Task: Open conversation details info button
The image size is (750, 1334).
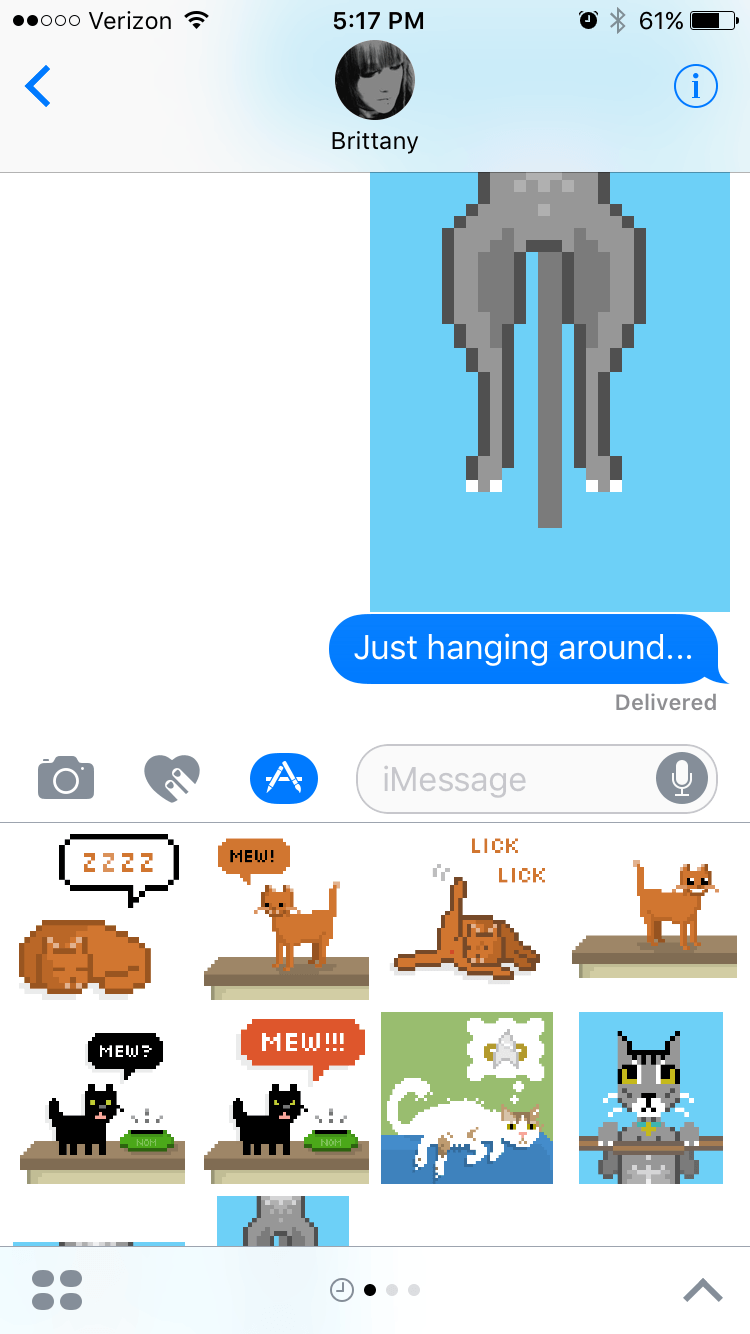Action: [x=695, y=87]
